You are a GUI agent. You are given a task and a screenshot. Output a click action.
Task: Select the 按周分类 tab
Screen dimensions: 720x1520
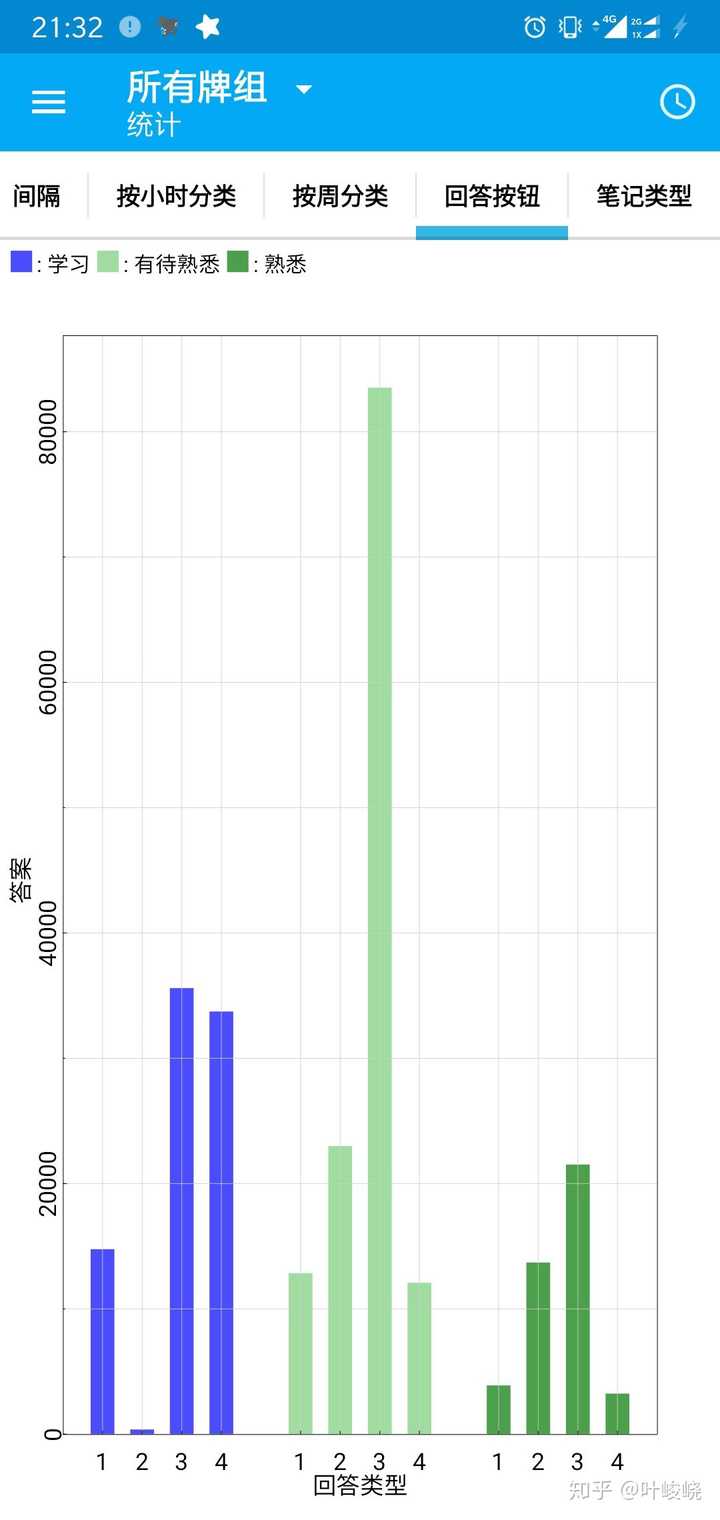pyautogui.click(x=340, y=196)
